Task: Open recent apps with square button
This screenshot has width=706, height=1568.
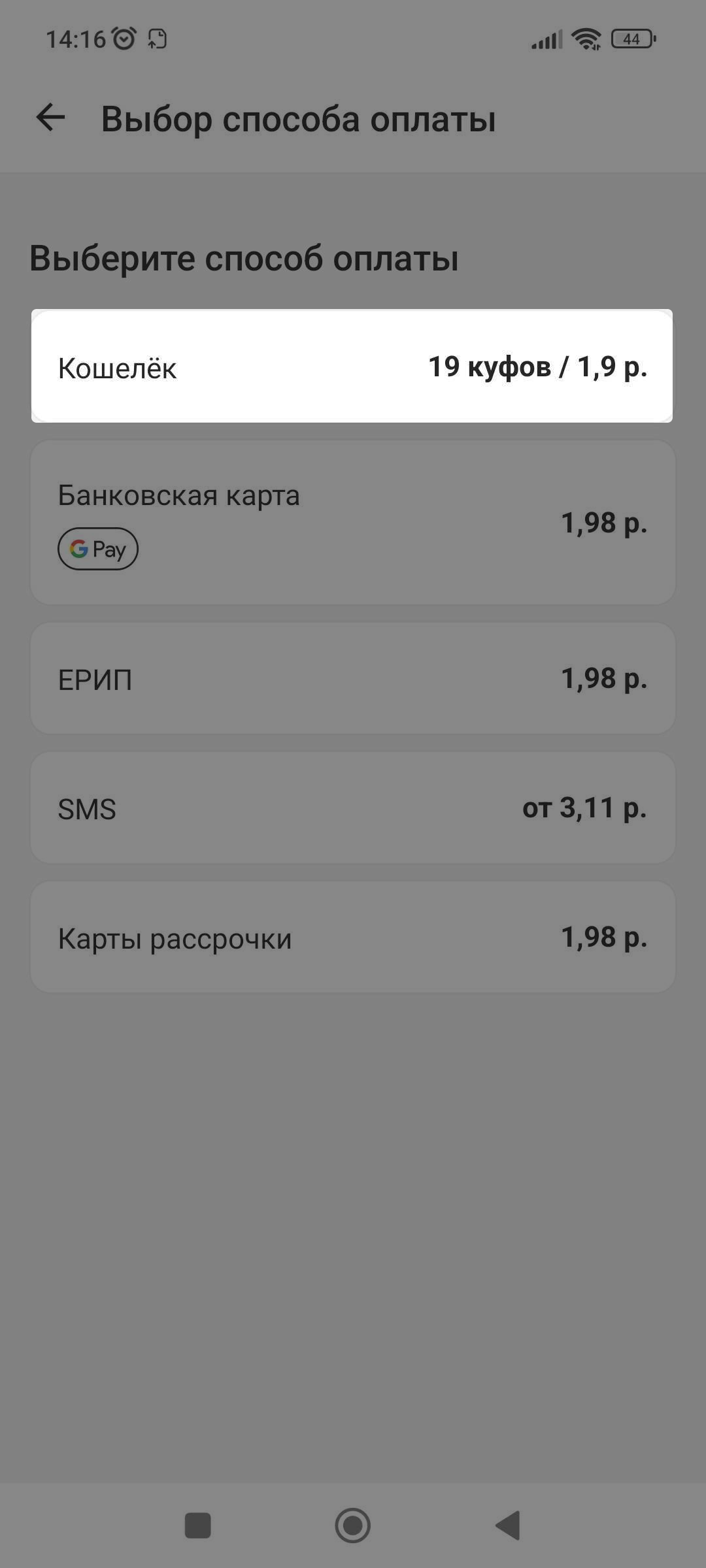Action: (198, 1526)
